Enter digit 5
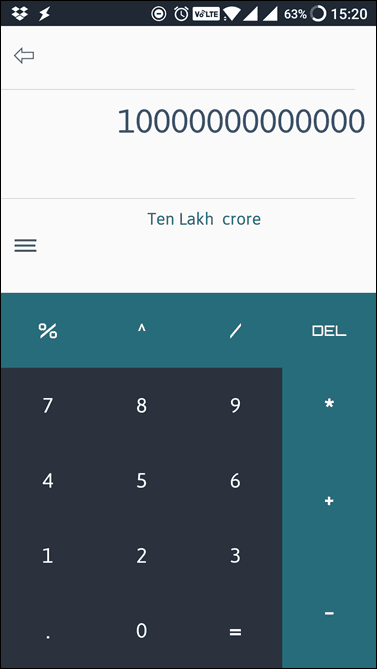 pyautogui.click(x=142, y=481)
